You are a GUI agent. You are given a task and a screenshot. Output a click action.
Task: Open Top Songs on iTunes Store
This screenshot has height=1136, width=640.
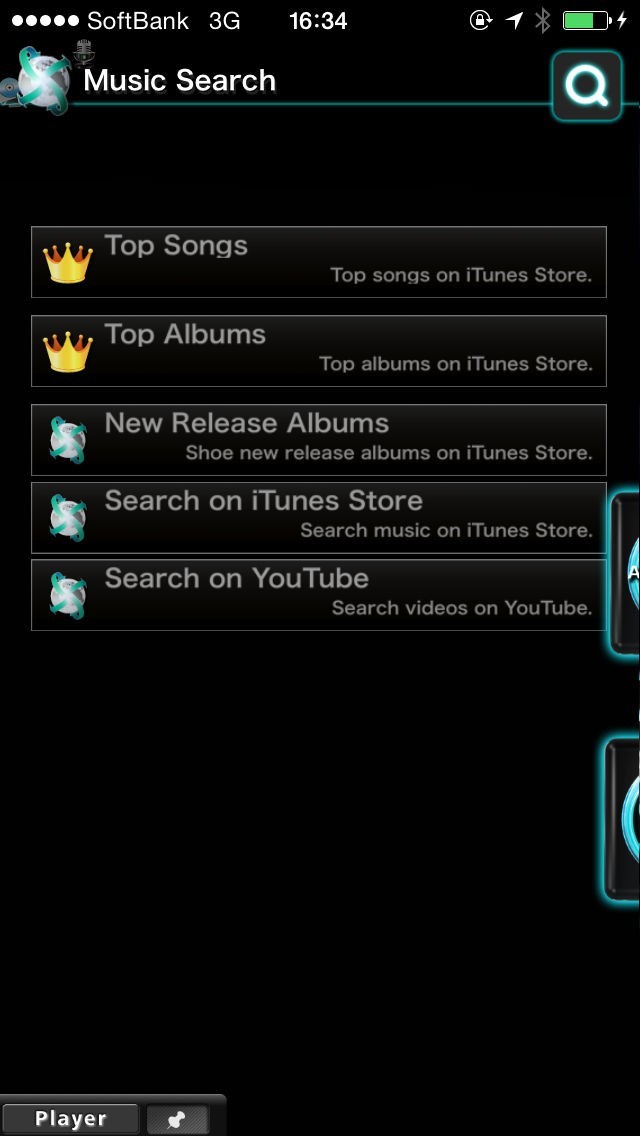pos(318,262)
